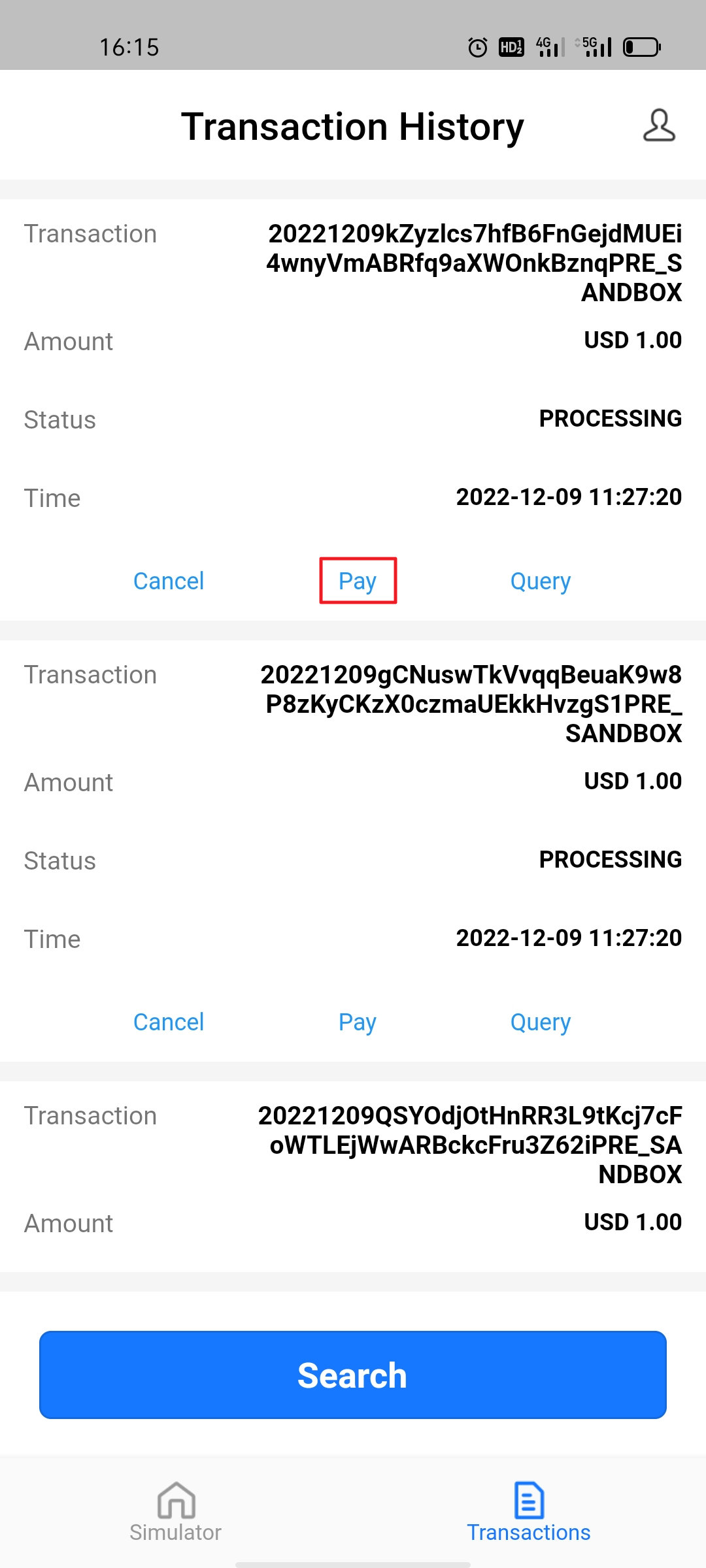Pay the transaction 20221209gCNuswTk

358,1022
